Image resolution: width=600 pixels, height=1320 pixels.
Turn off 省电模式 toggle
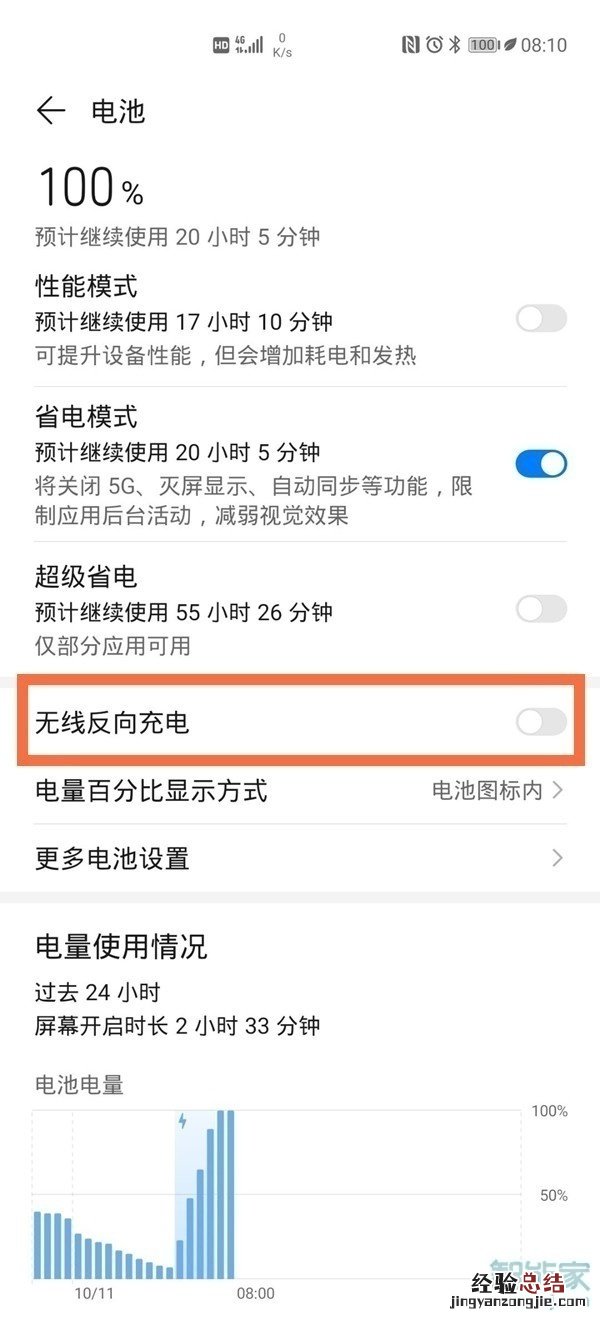tap(541, 464)
